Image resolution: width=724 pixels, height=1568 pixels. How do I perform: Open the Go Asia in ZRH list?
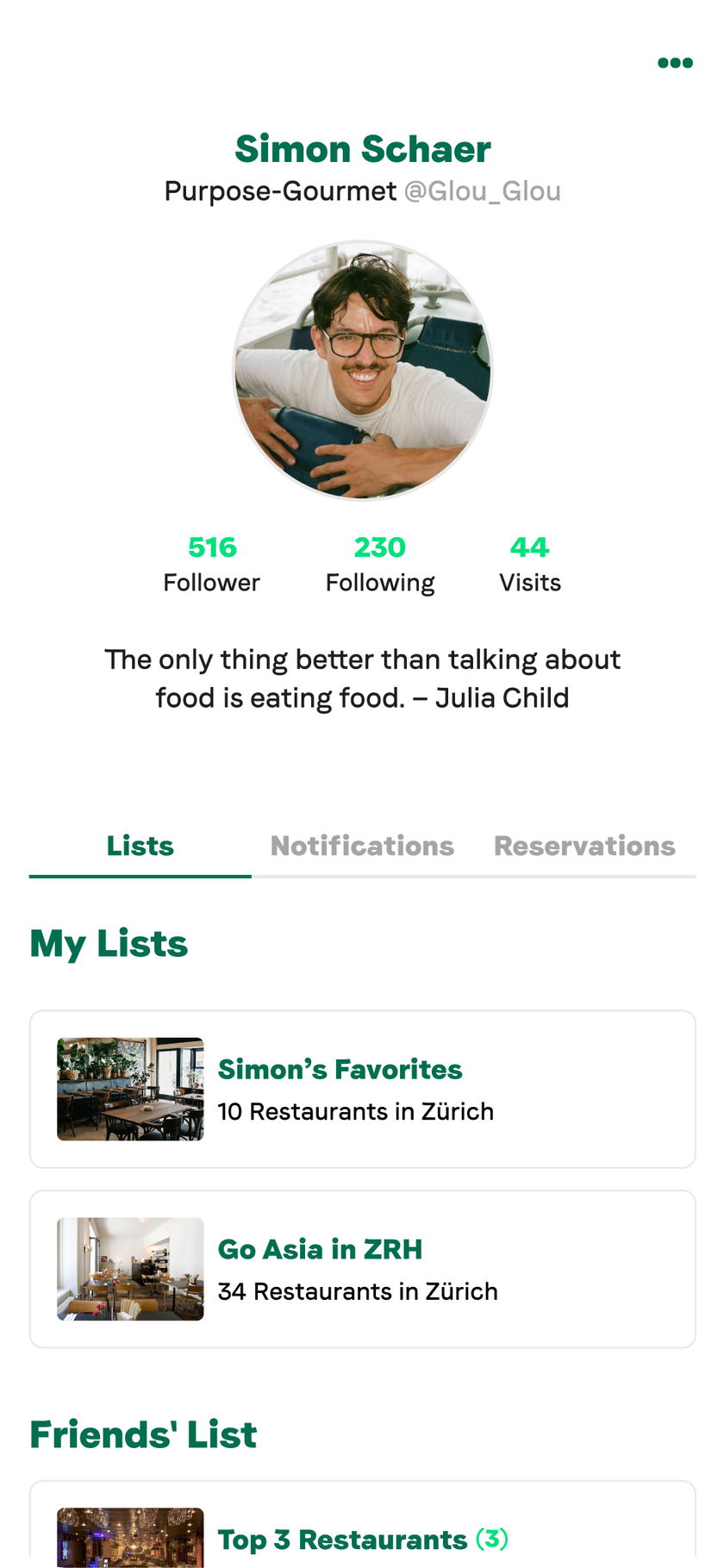tap(320, 1249)
